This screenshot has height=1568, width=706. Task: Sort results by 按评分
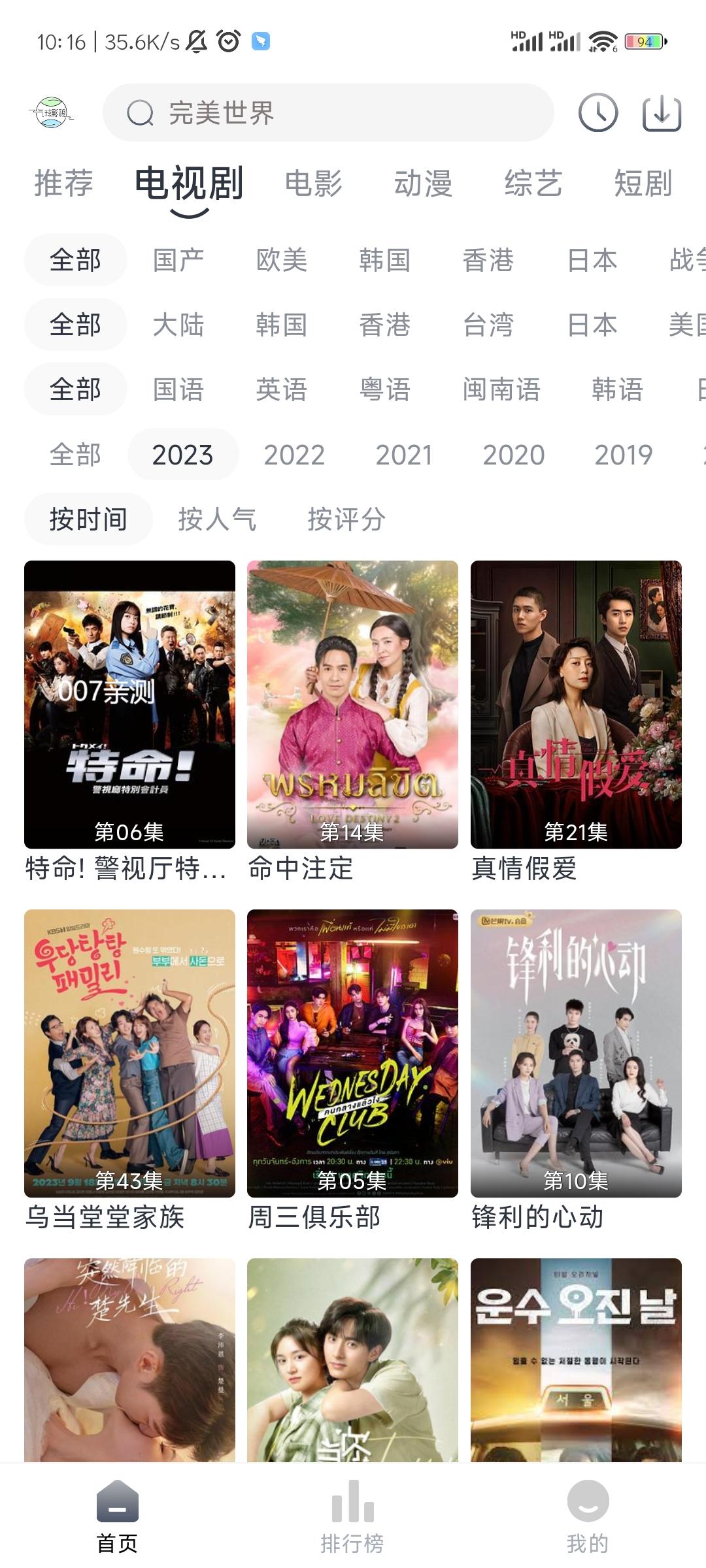tap(347, 519)
